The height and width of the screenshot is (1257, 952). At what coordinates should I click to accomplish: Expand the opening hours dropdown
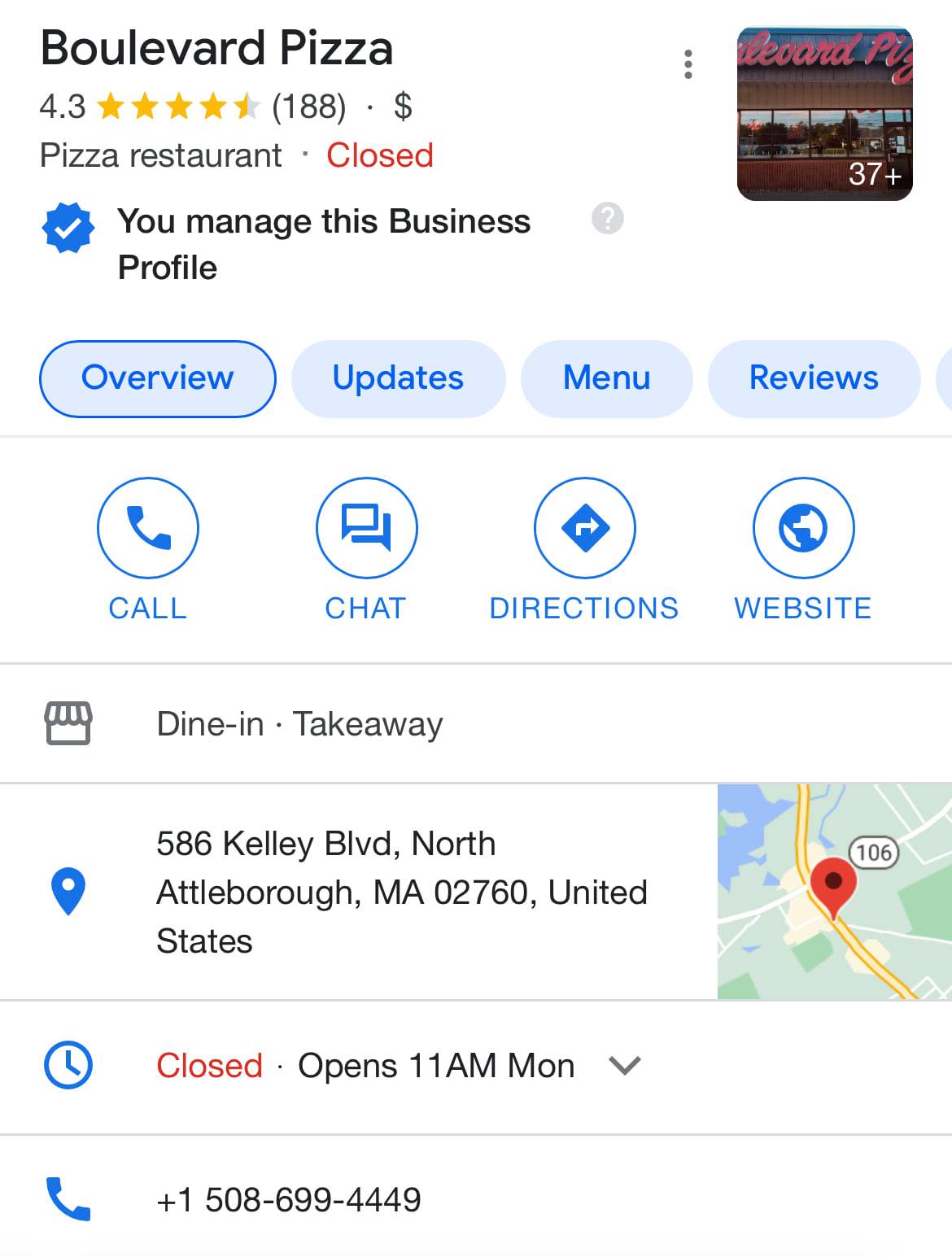[625, 1066]
